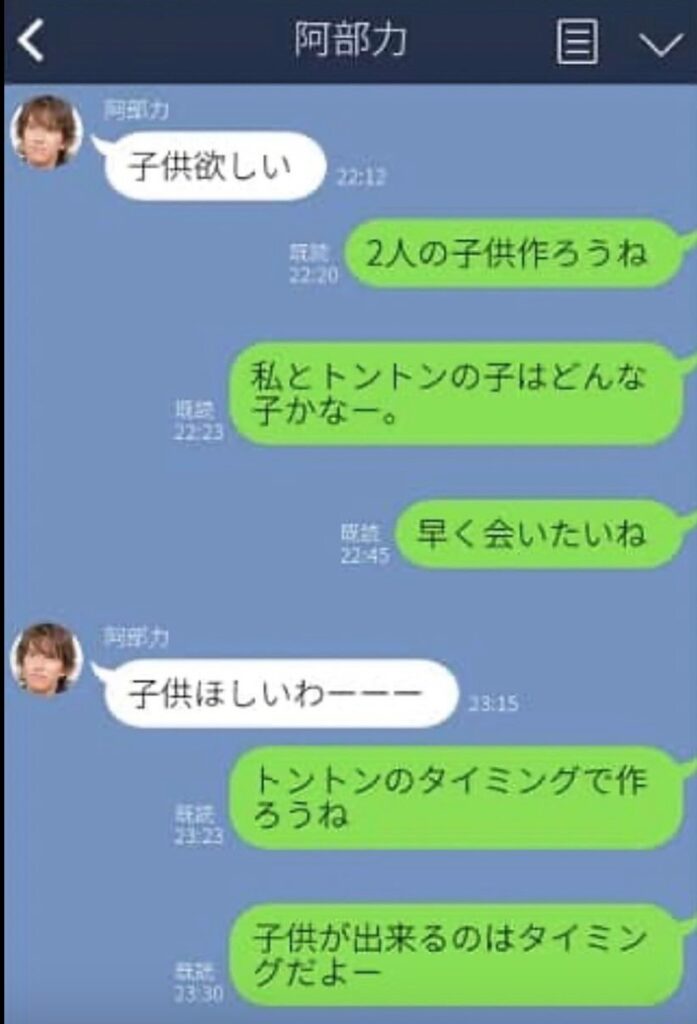This screenshot has width=697, height=1024.
Task: Open profile photo beside 子供ほしいわーーー message
Action: pyautogui.click(x=46, y=658)
